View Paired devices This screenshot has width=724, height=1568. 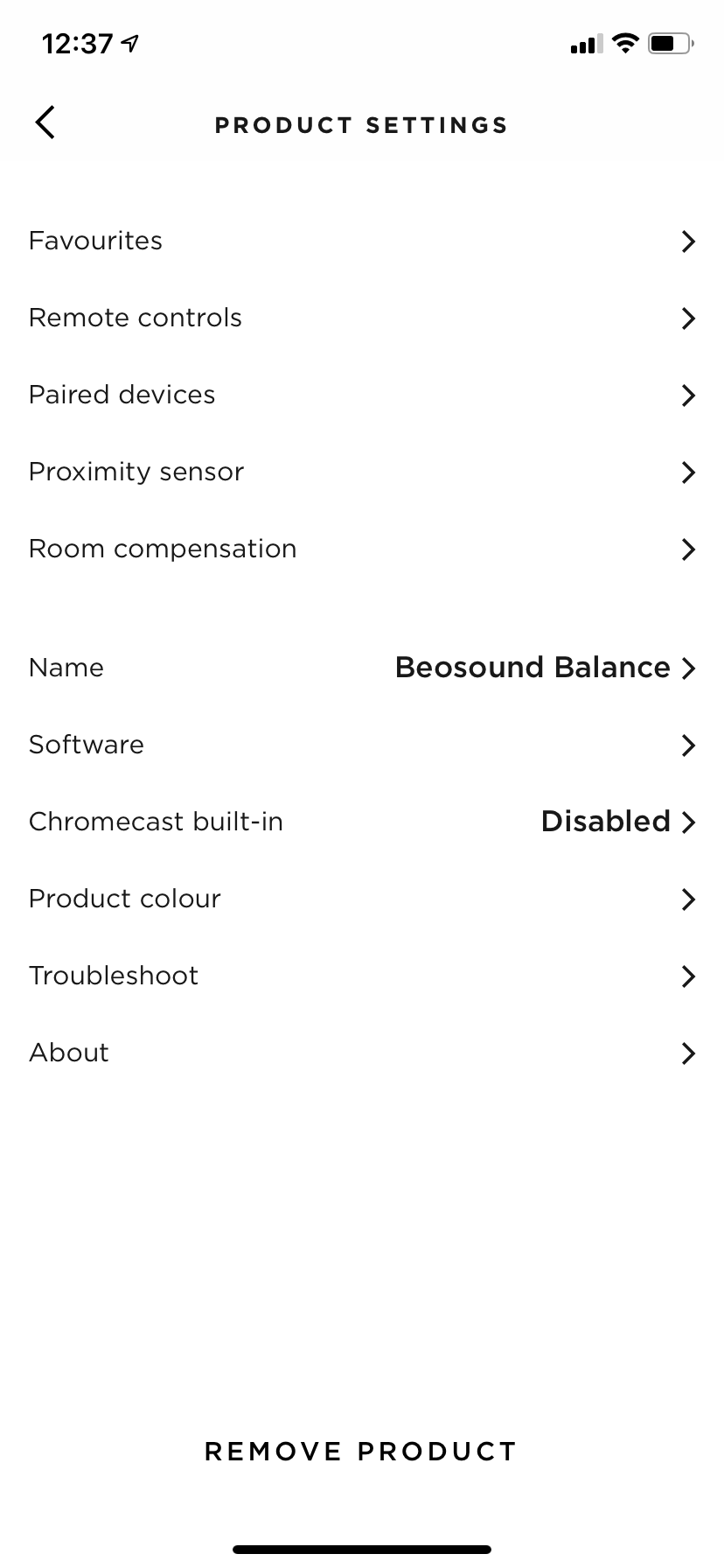361,395
